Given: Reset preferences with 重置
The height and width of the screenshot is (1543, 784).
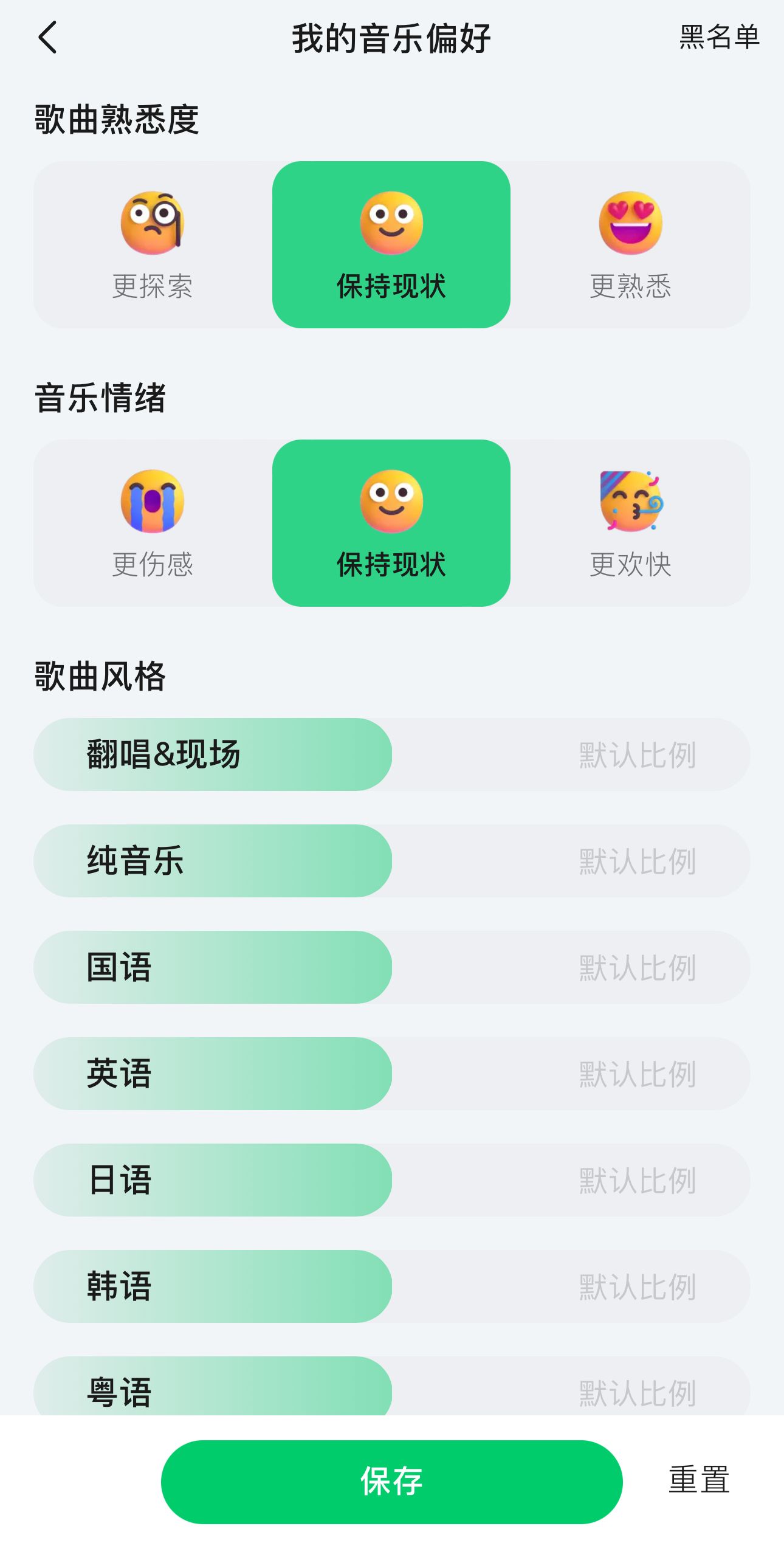Looking at the screenshot, I should (699, 1480).
